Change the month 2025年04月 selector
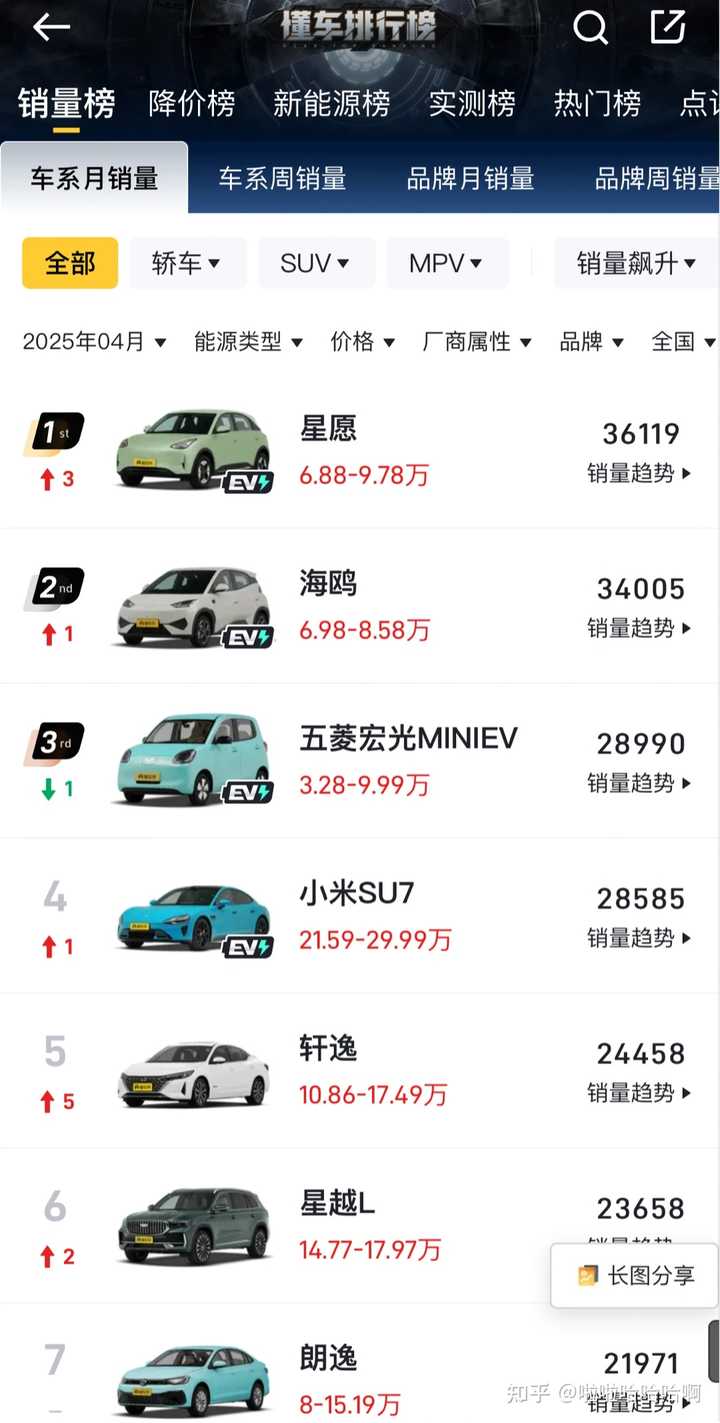 pos(94,342)
